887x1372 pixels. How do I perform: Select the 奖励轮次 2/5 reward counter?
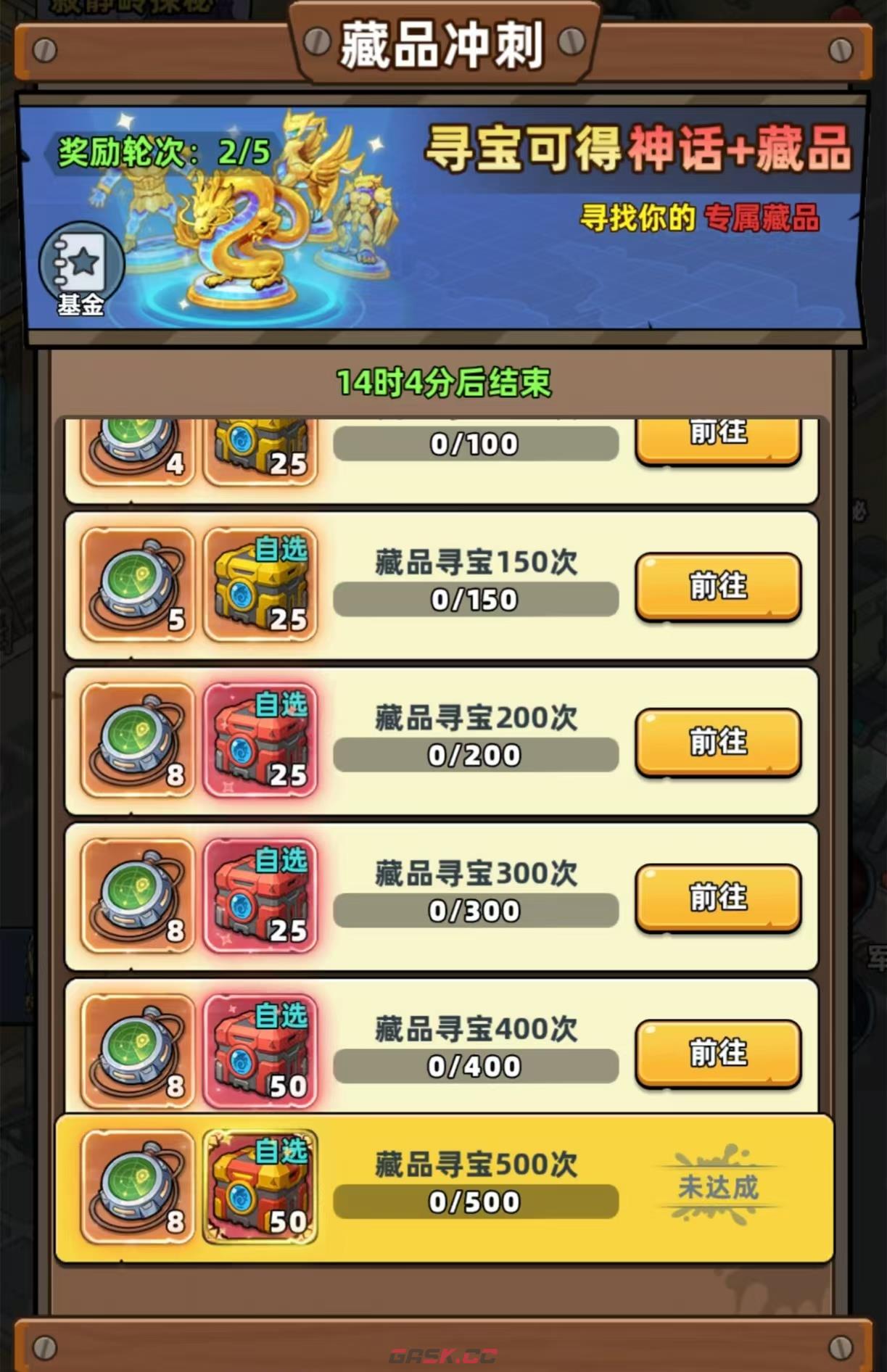164,149
